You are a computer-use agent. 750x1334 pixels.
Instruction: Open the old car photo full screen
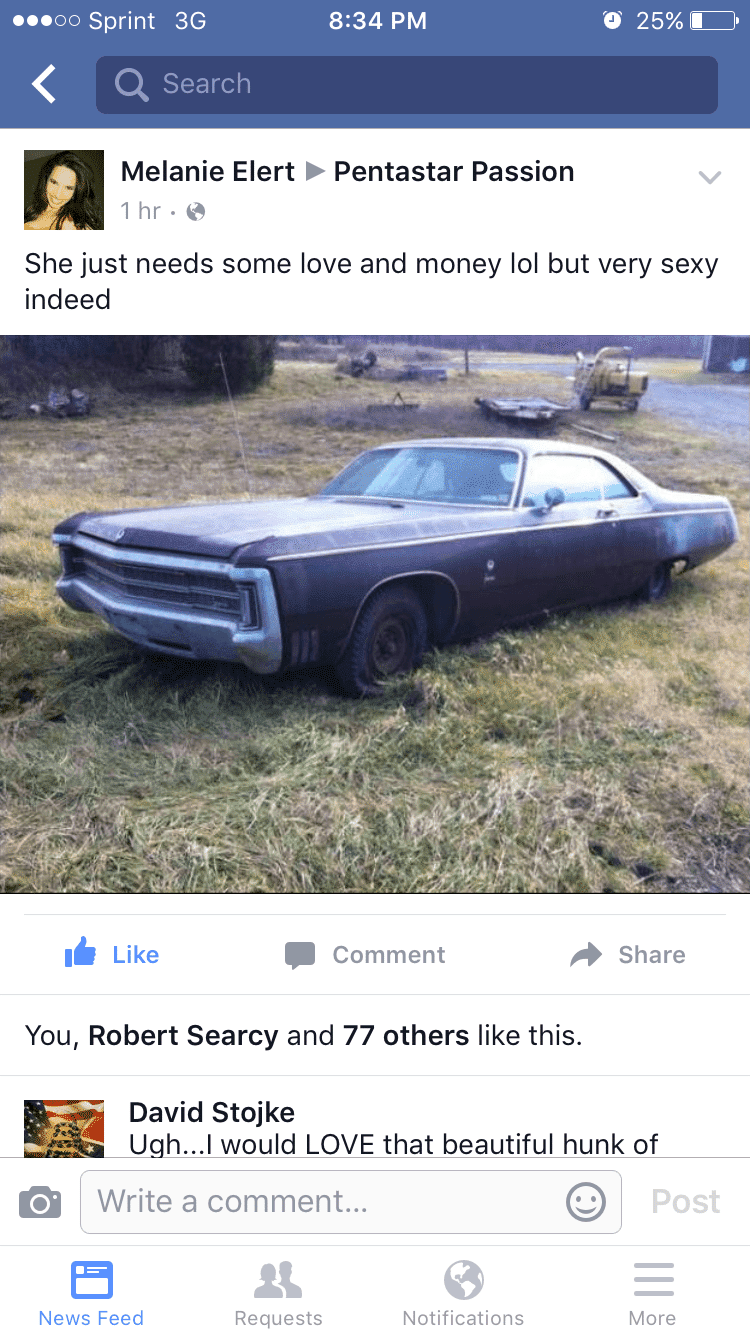[x=375, y=613]
